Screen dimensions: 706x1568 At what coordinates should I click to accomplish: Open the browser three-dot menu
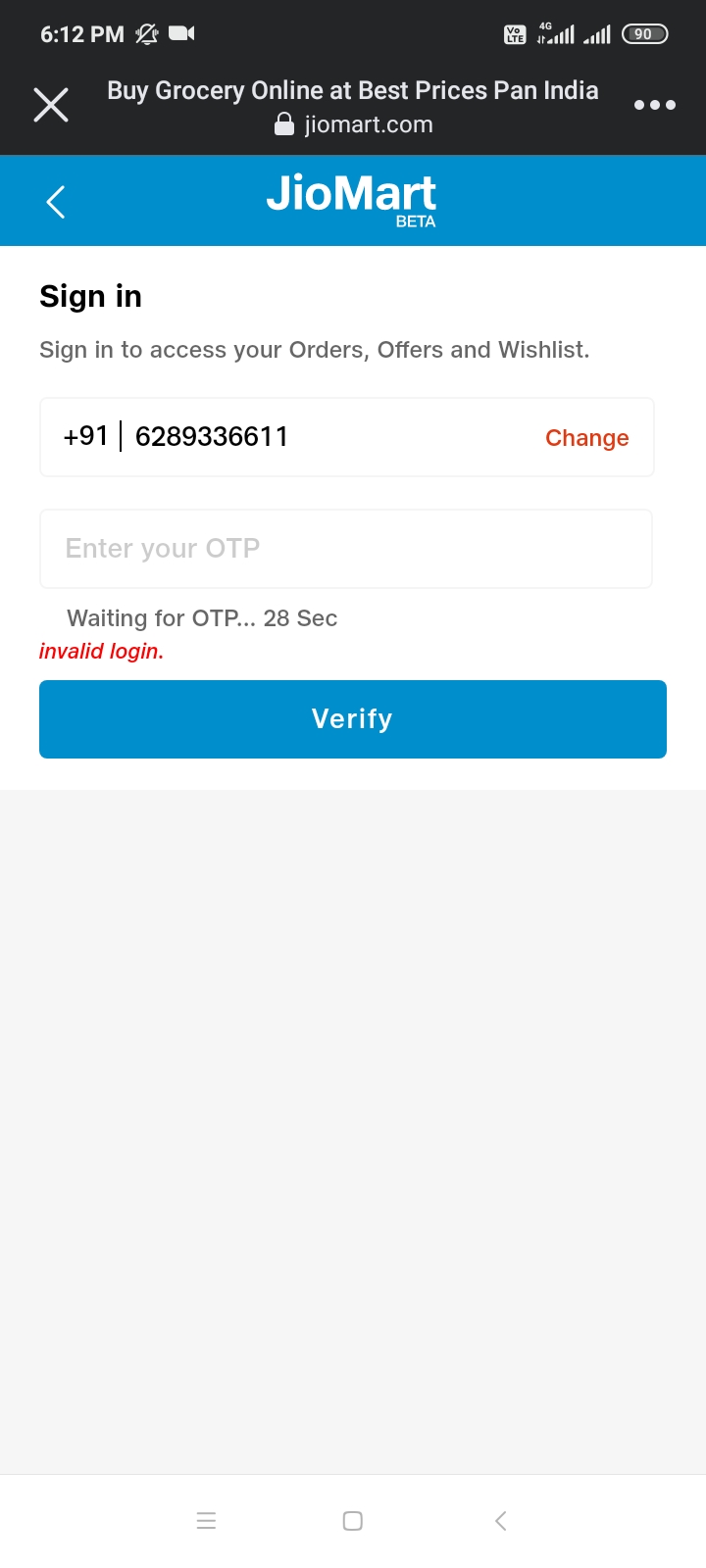[x=654, y=105]
